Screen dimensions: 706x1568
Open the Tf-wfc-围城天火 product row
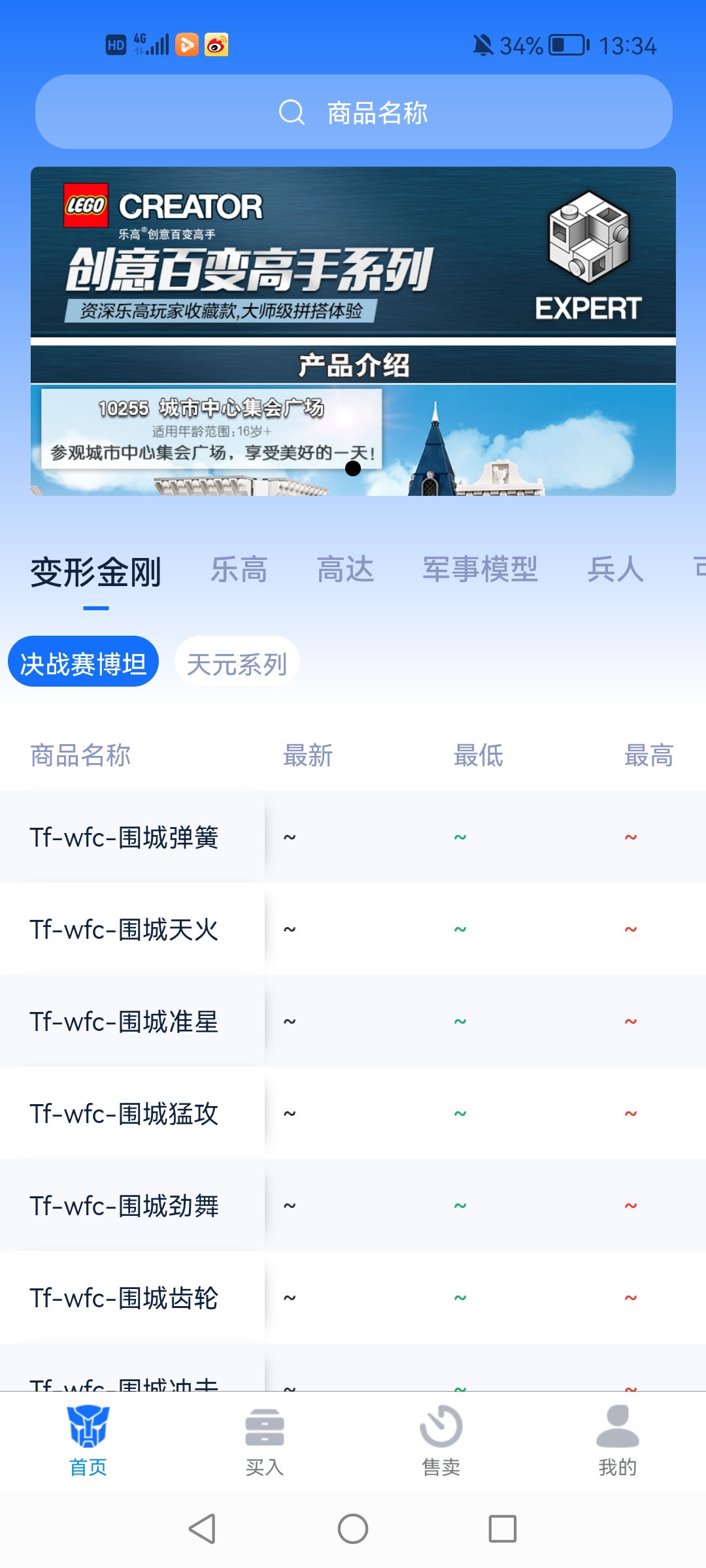[x=124, y=930]
